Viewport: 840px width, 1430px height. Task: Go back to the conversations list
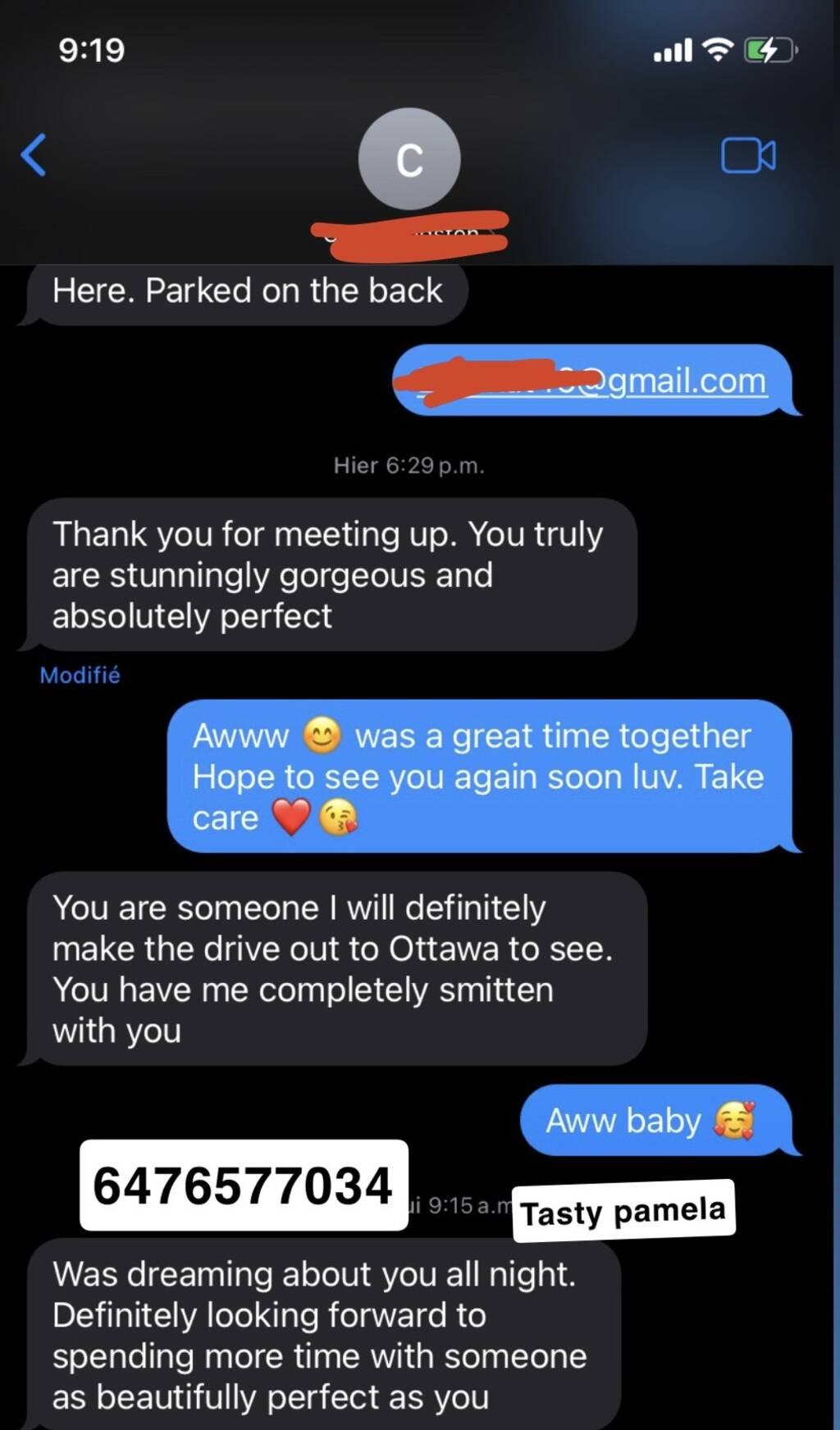pyautogui.click(x=34, y=155)
